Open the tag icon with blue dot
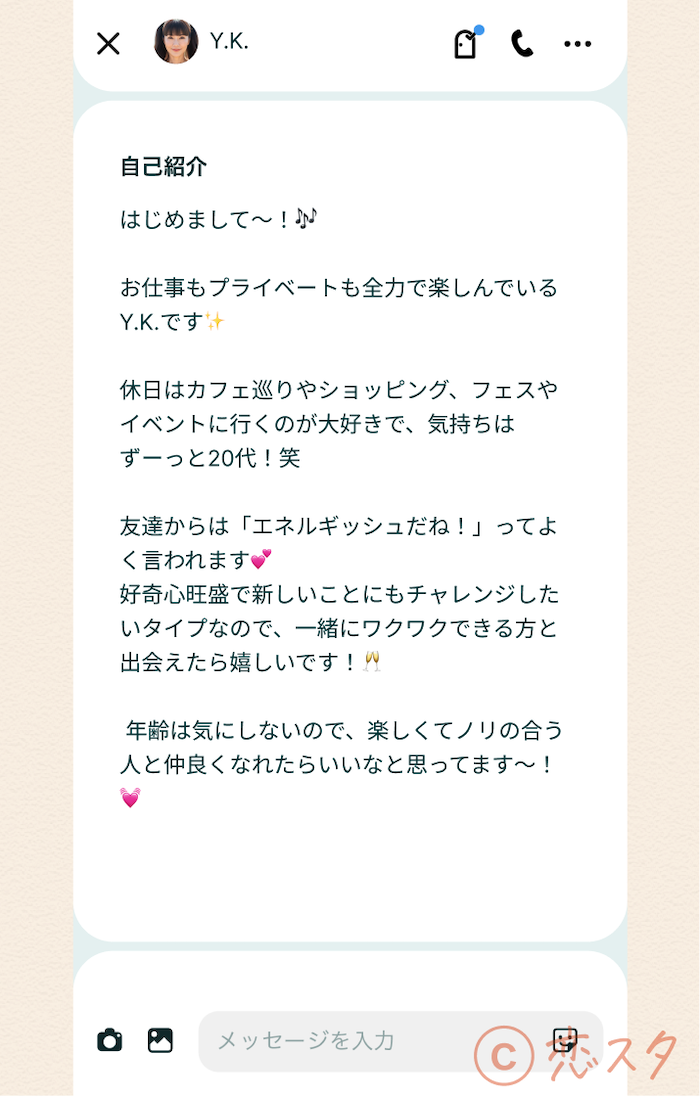 click(x=466, y=44)
